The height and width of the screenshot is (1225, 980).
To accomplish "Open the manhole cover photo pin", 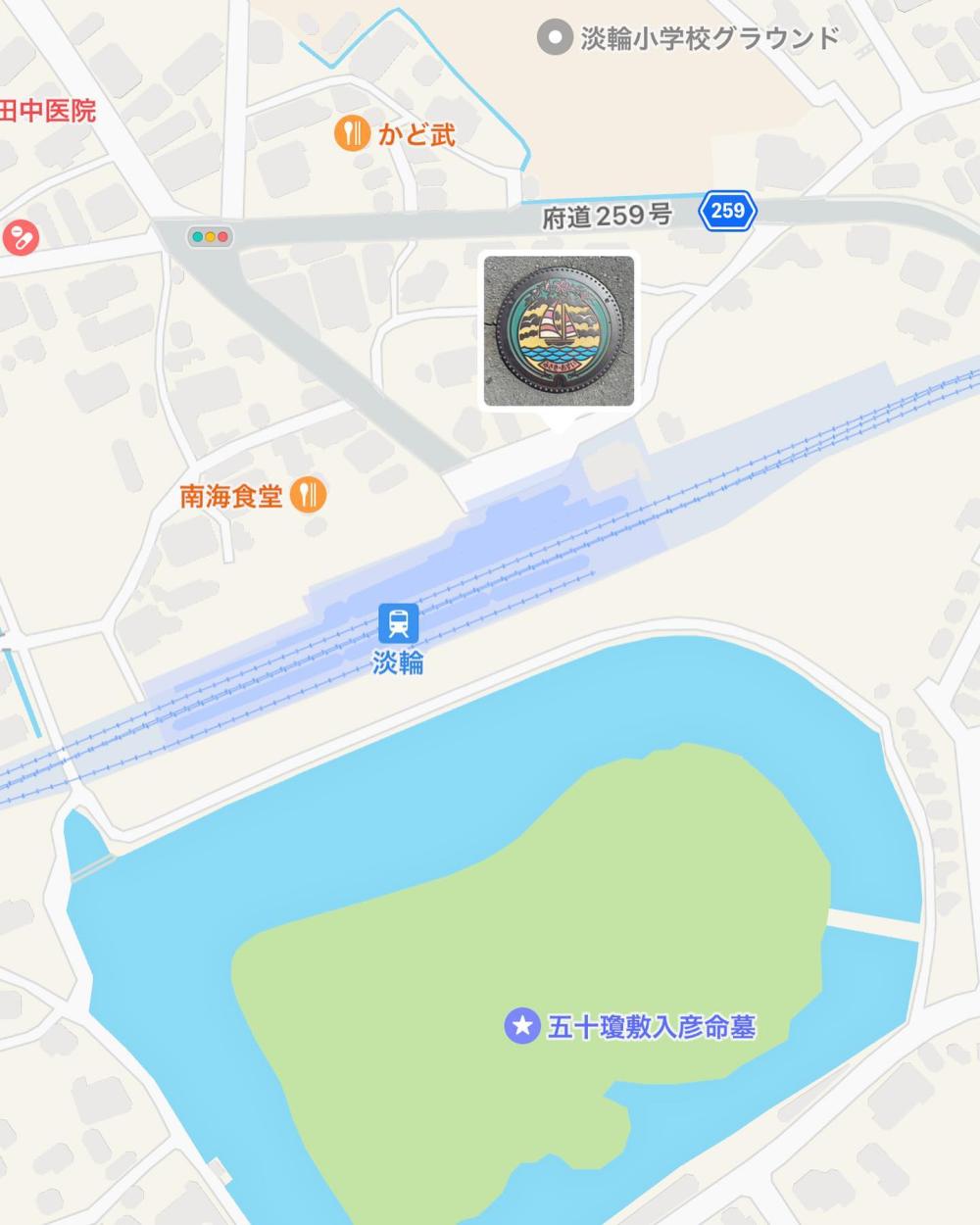I will 560,330.
